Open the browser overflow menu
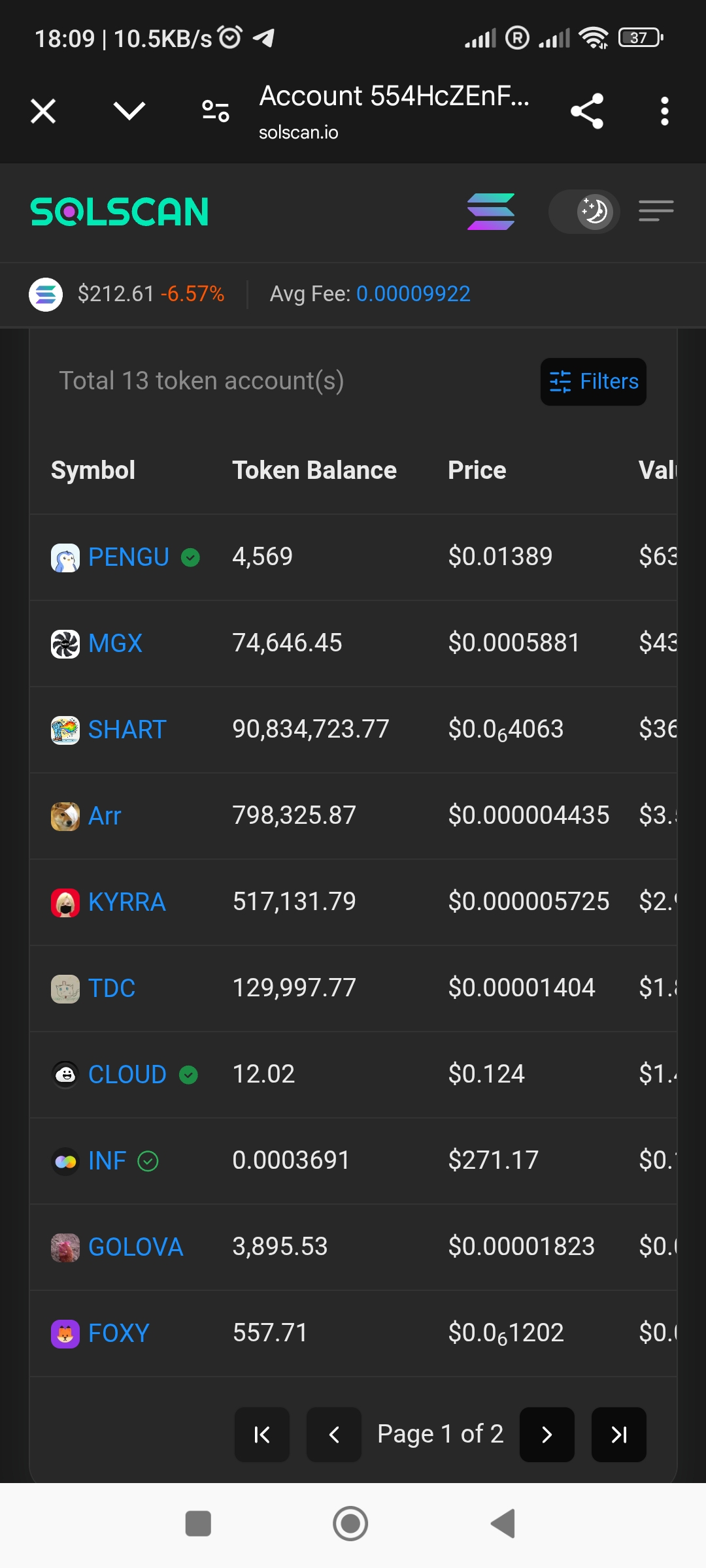The width and height of the screenshot is (706, 1568). coord(665,111)
